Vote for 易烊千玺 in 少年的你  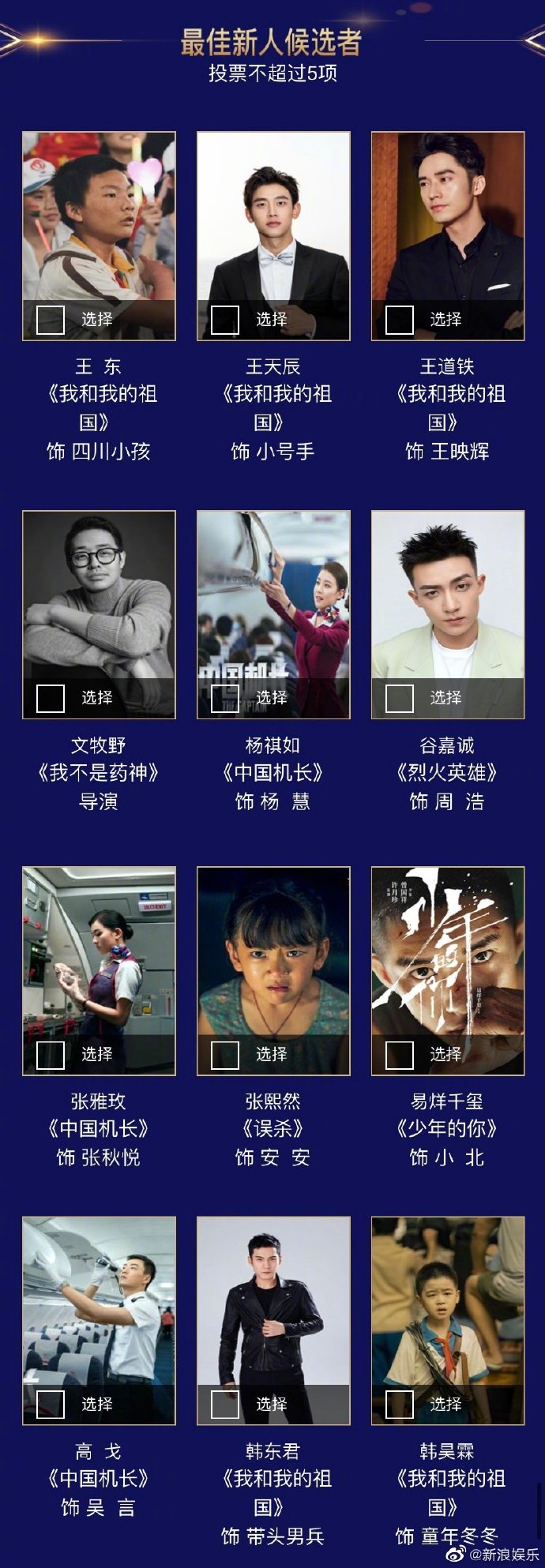pyautogui.click(x=399, y=1055)
